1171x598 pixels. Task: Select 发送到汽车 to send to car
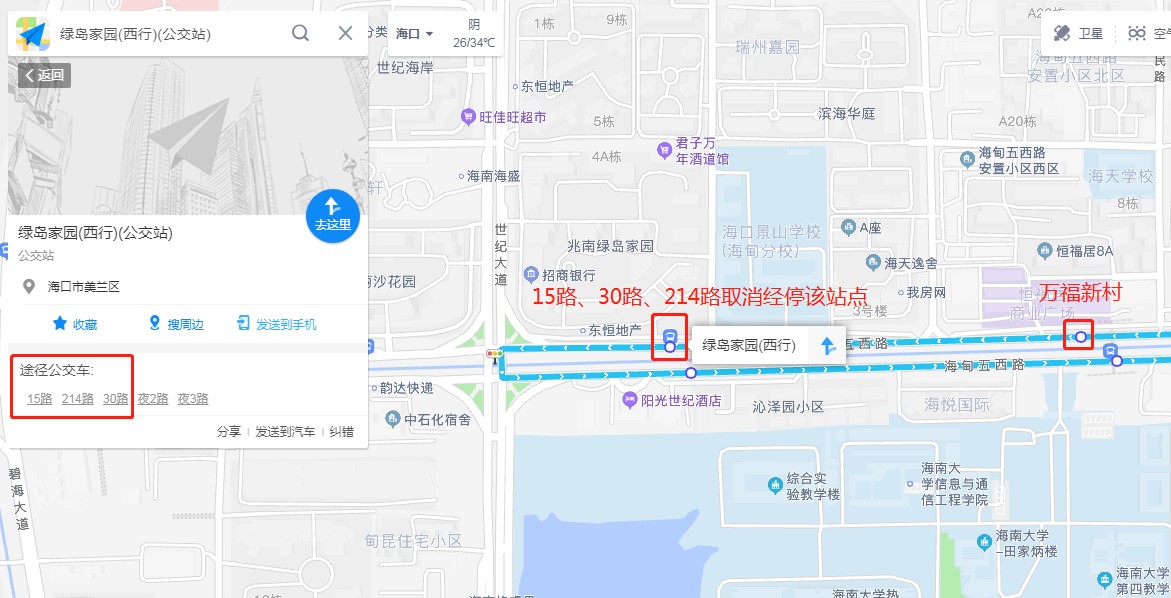285,431
